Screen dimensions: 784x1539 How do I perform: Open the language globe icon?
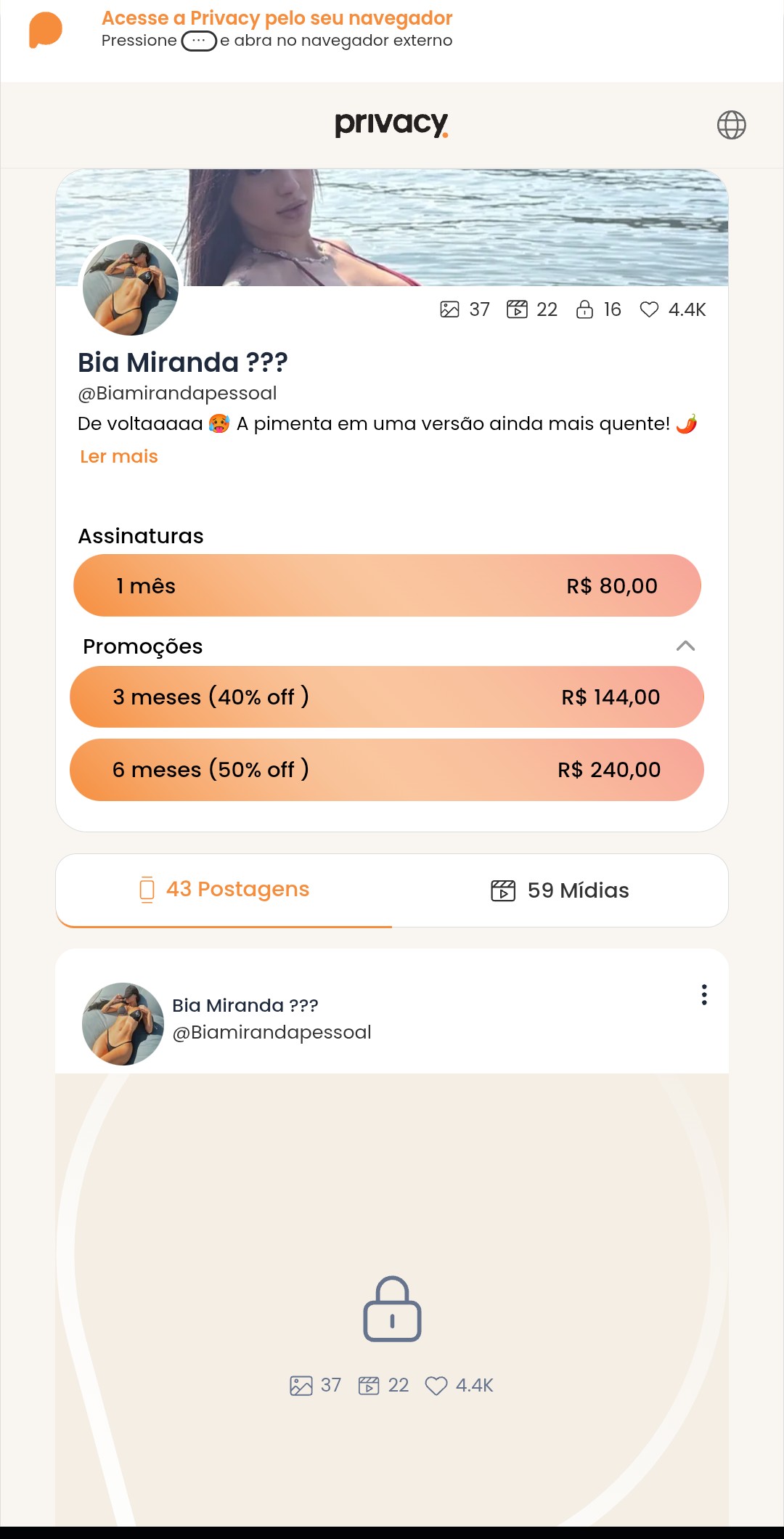(731, 125)
